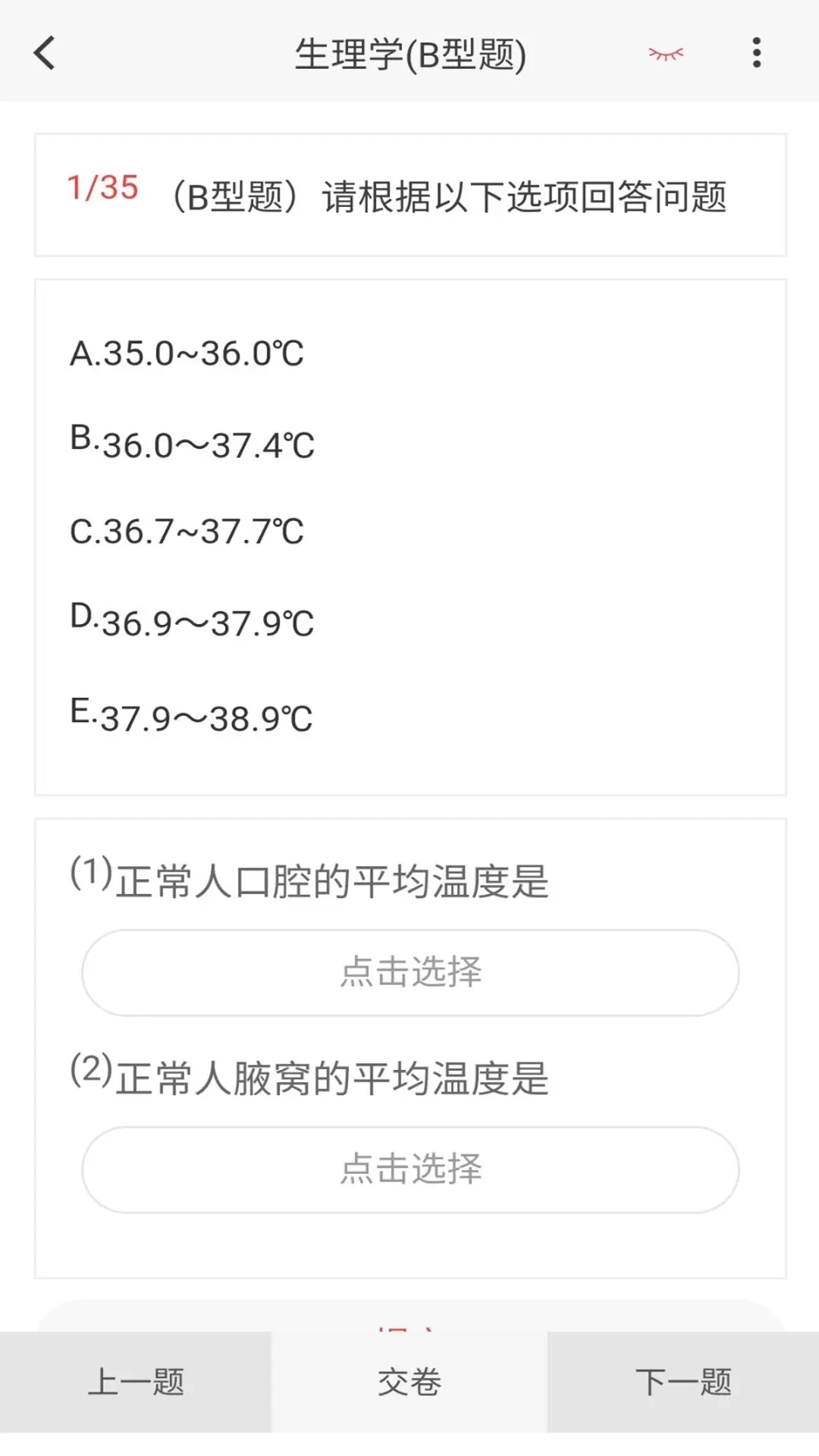Open the three-dot overflow menu
The width and height of the screenshot is (819, 1456).
click(x=756, y=53)
